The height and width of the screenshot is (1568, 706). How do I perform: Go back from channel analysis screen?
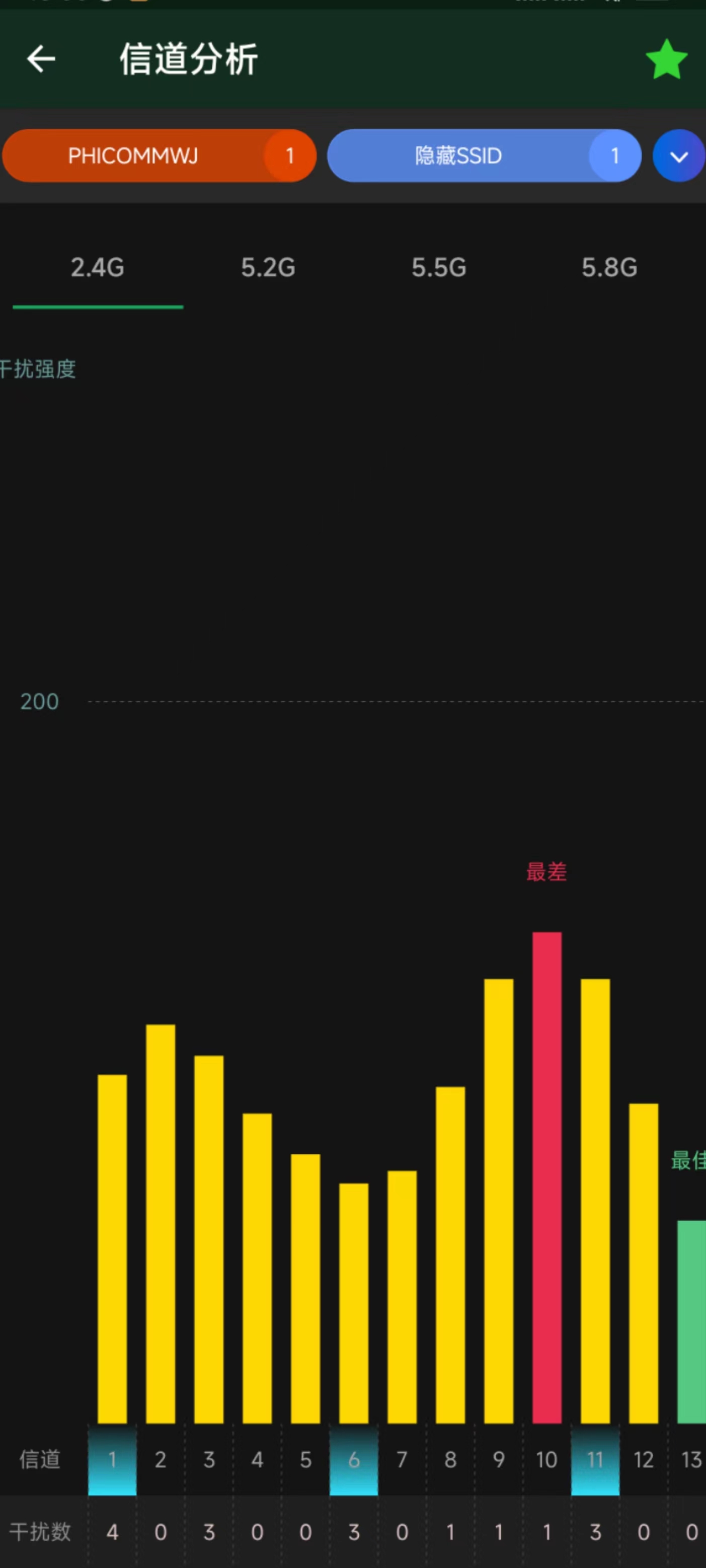(41, 59)
